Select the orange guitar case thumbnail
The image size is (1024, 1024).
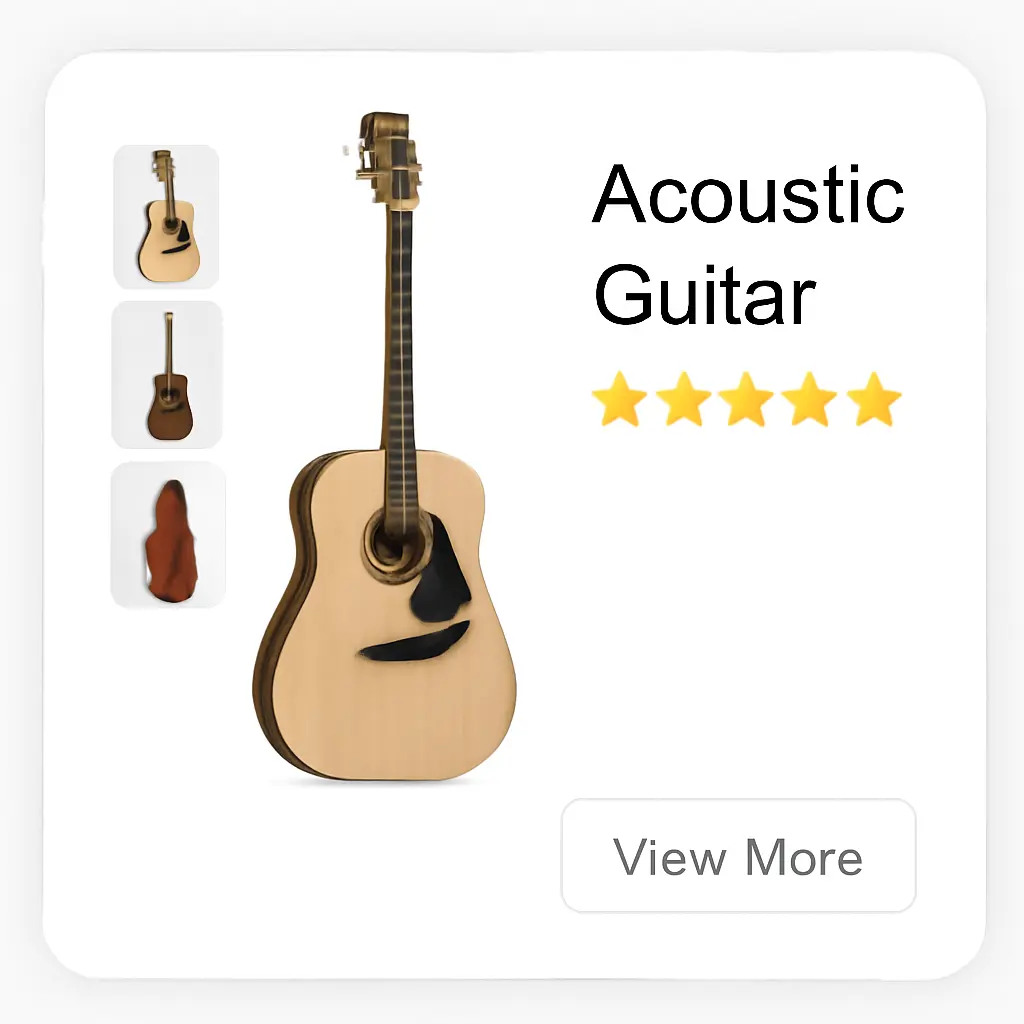coord(168,535)
